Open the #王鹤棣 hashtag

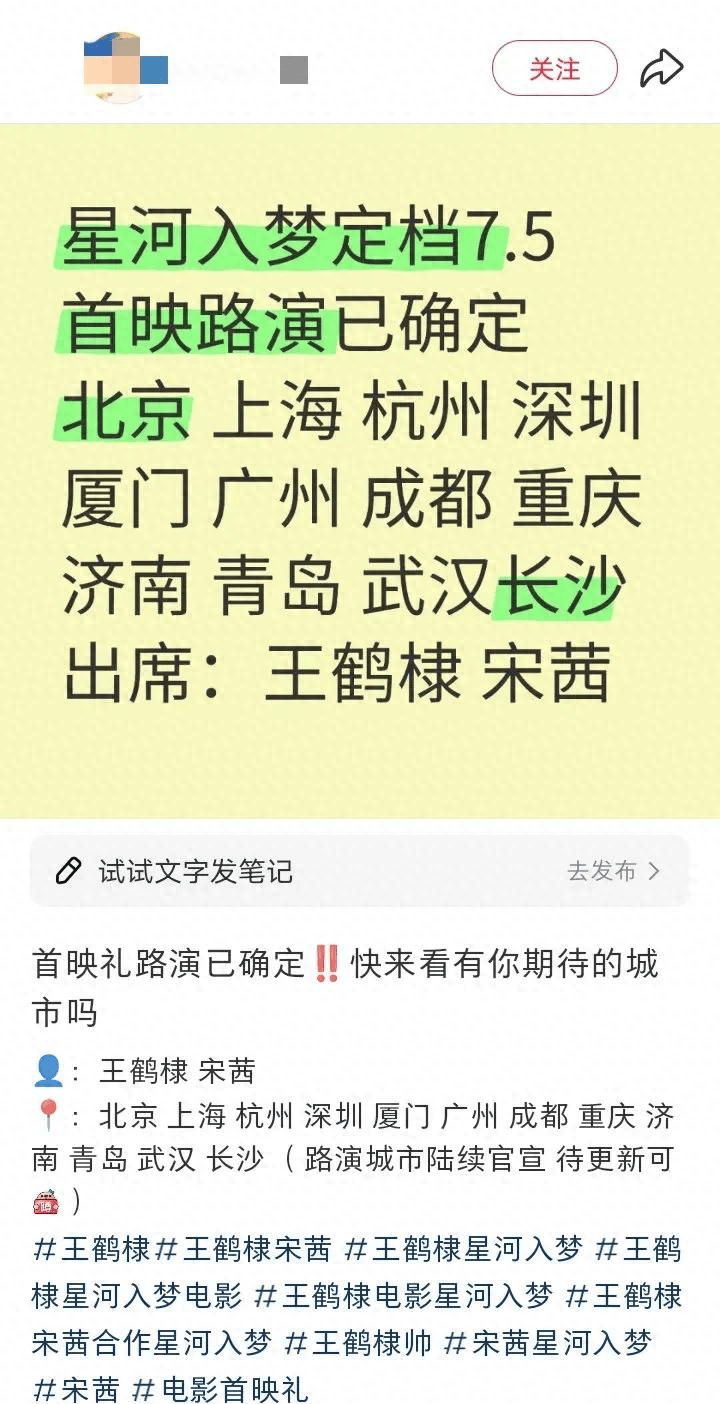coord(91,1249)
